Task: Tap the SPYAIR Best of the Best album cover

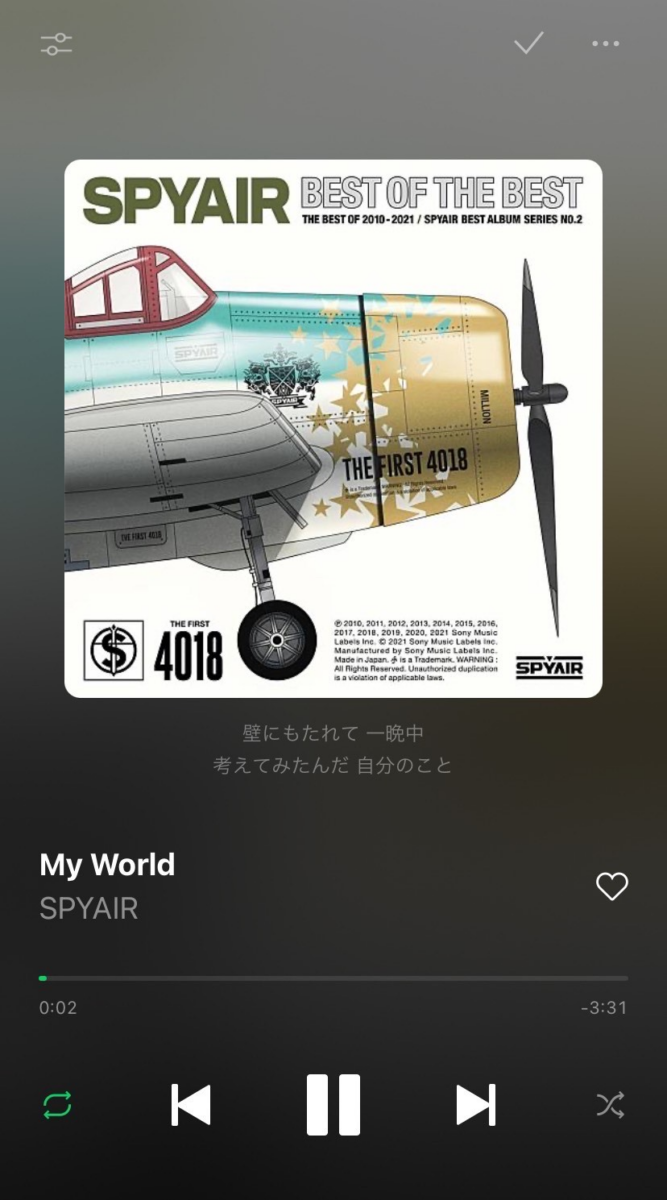Action: point(333,428)
